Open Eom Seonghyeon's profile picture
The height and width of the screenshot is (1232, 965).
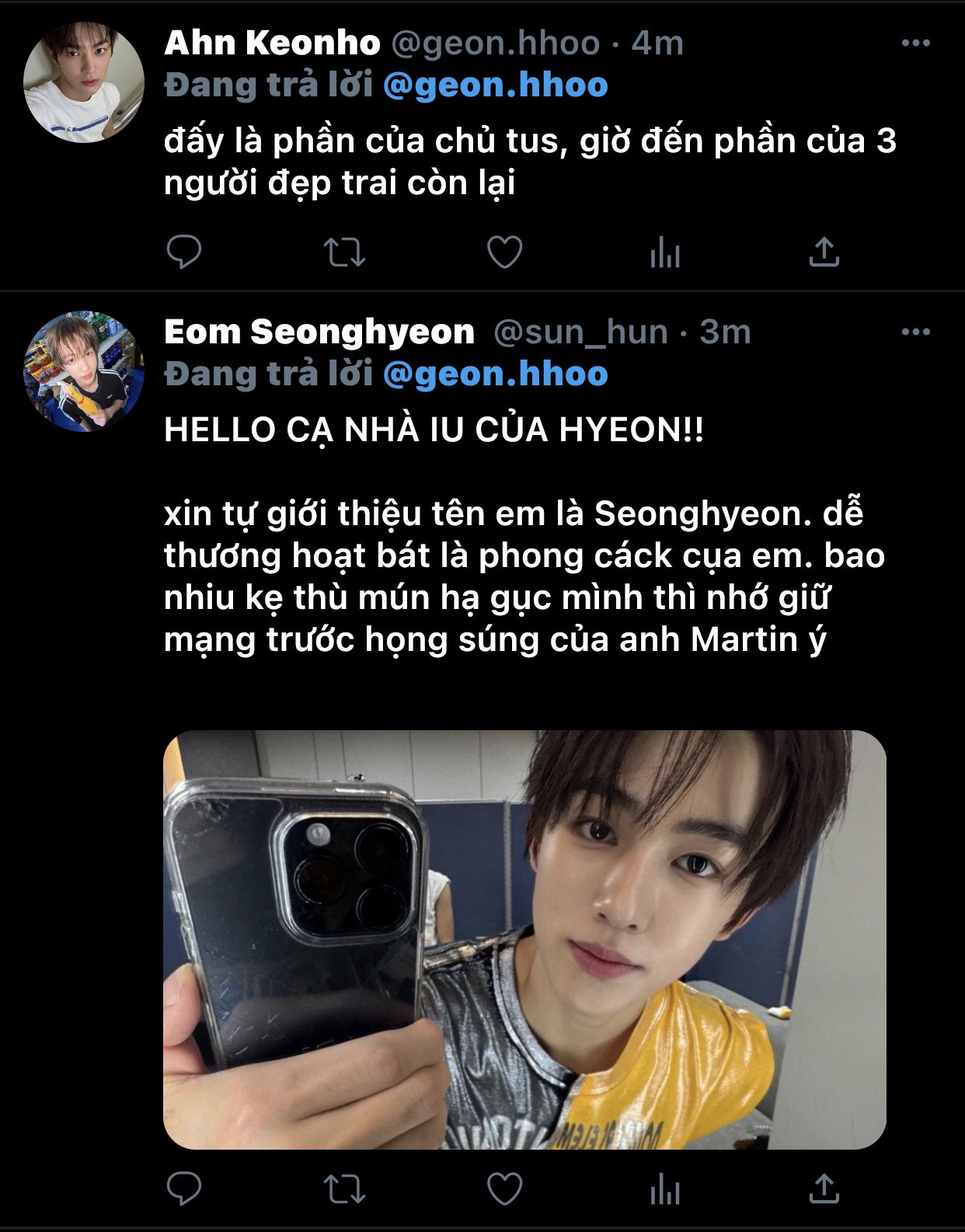(83, 372)
